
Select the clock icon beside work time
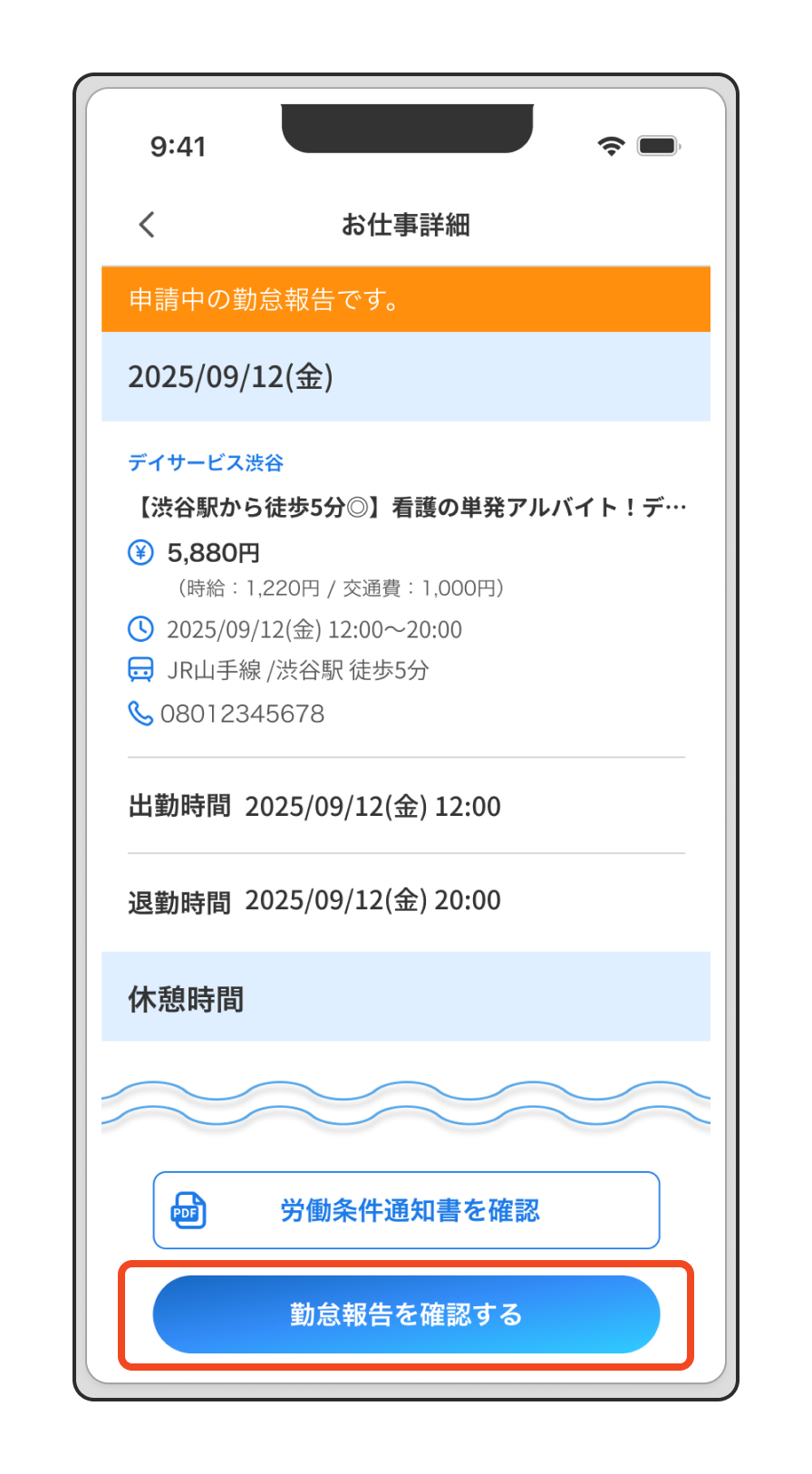click(x=140, y=629)
